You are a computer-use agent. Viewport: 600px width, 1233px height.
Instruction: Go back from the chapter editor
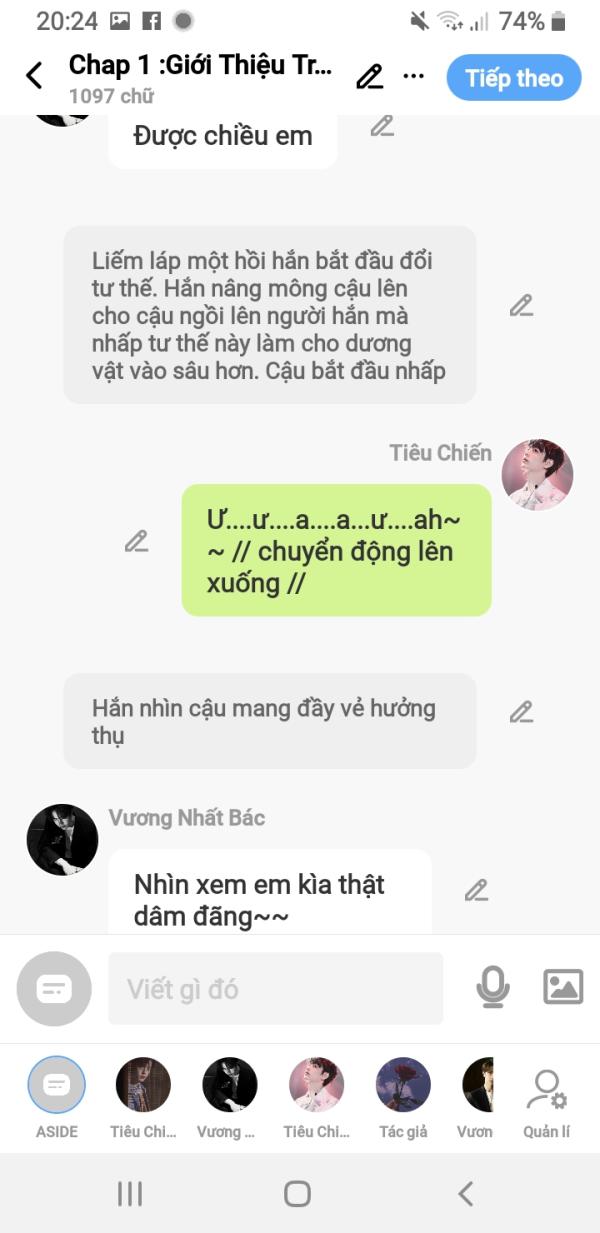pyautogui.click(x=34, y=76)
